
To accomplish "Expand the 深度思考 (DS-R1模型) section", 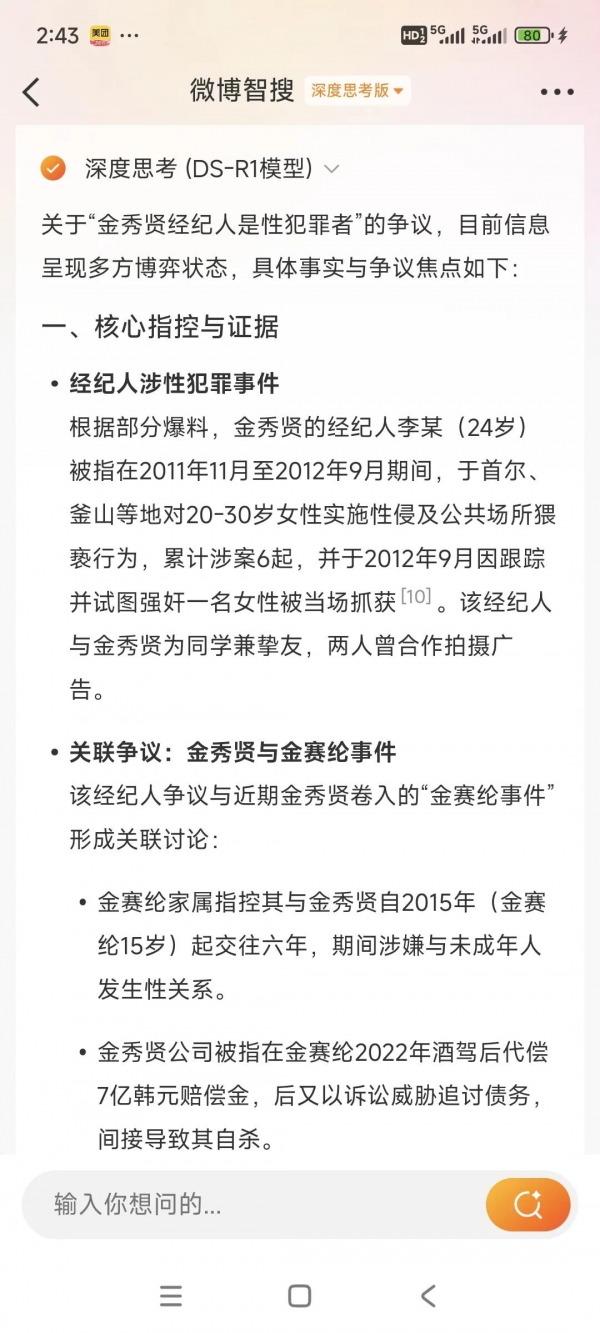I will (x=331, y=169).
